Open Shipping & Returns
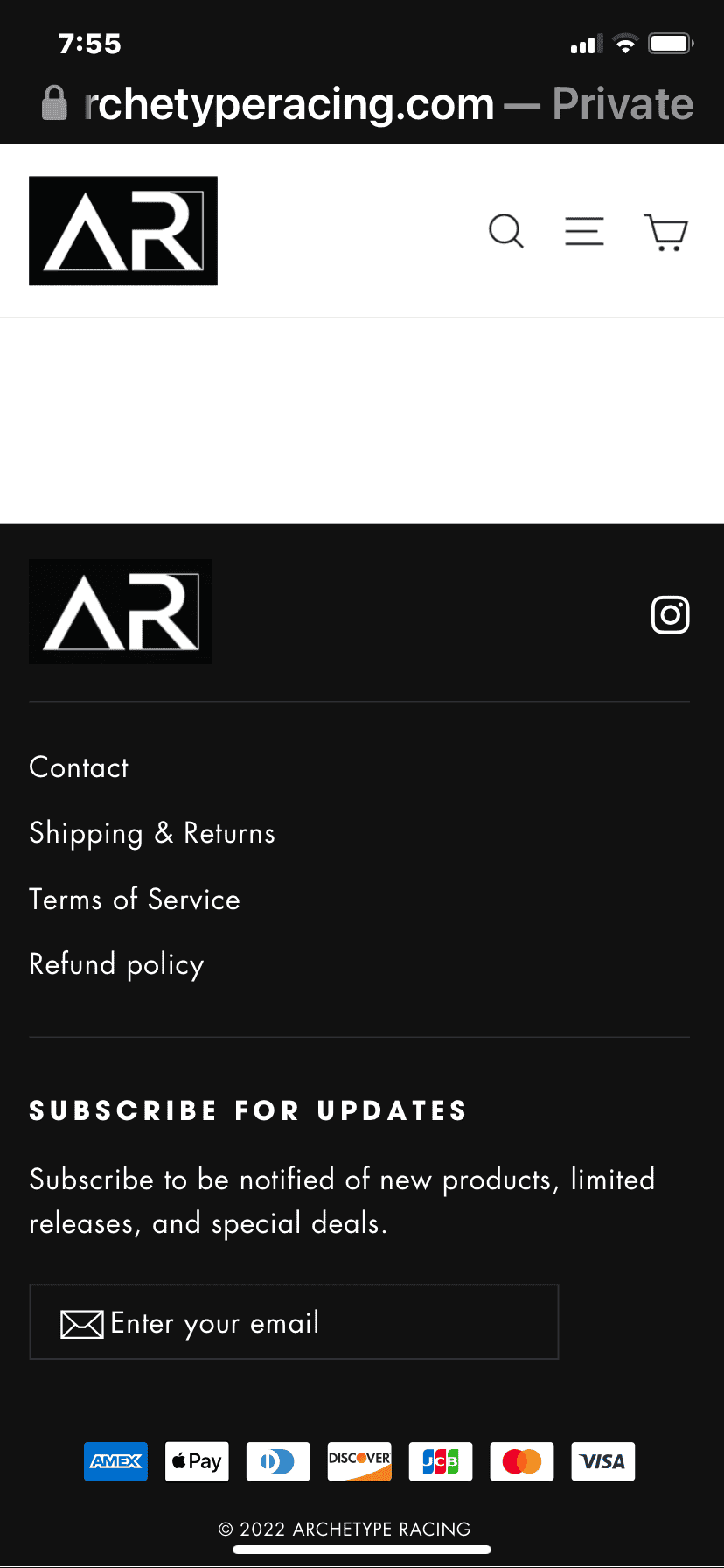 (x=152, y=833)
